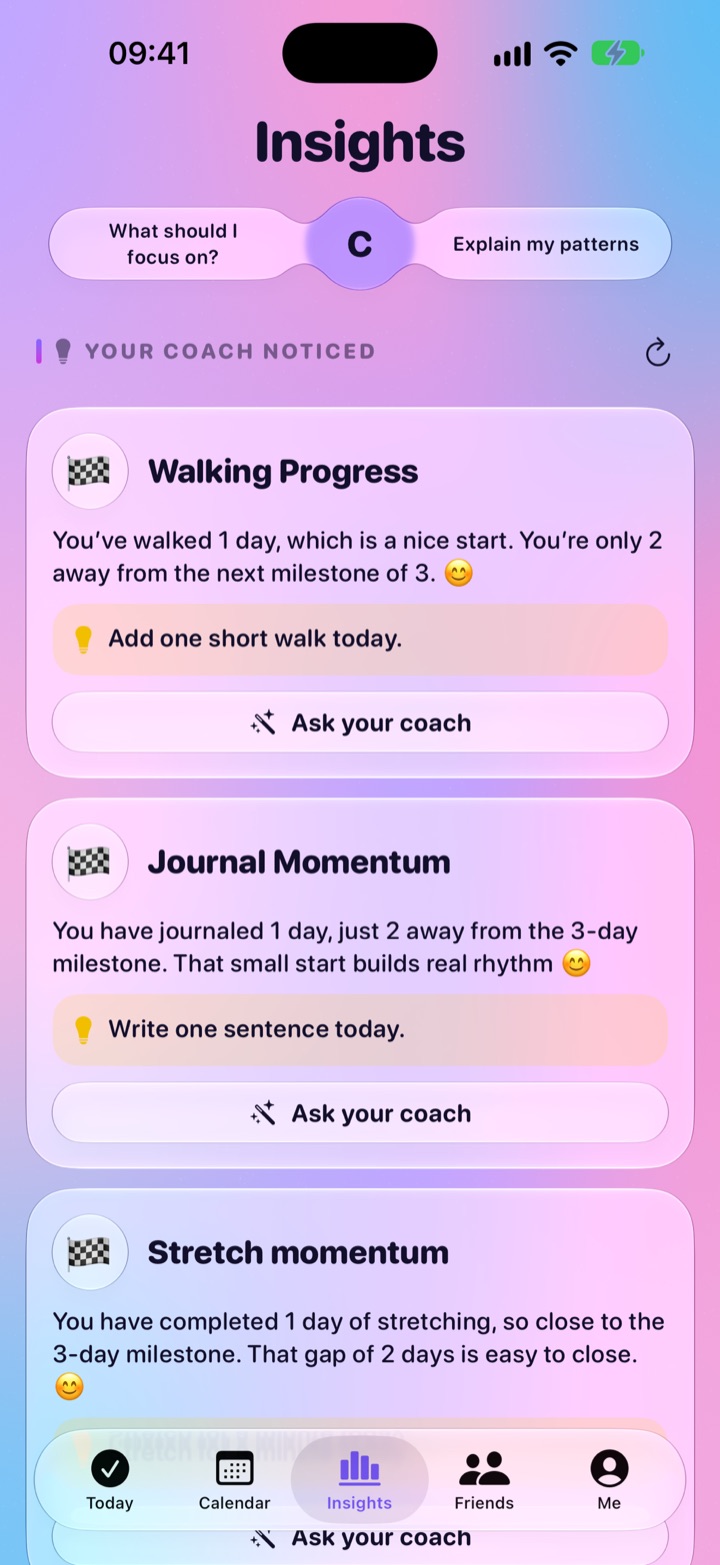This screenshot has width=720, height=1565.
Task: Ask your coach about Walking Progress
Action: (x=360, y=723)
